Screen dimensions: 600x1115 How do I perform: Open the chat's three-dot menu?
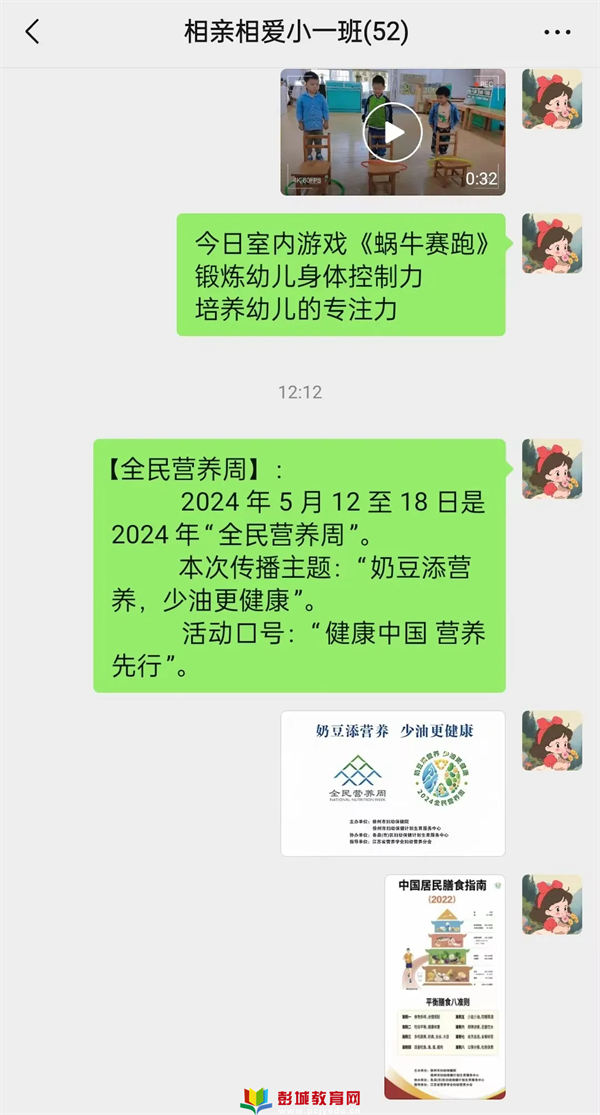(x=557, y=32)
